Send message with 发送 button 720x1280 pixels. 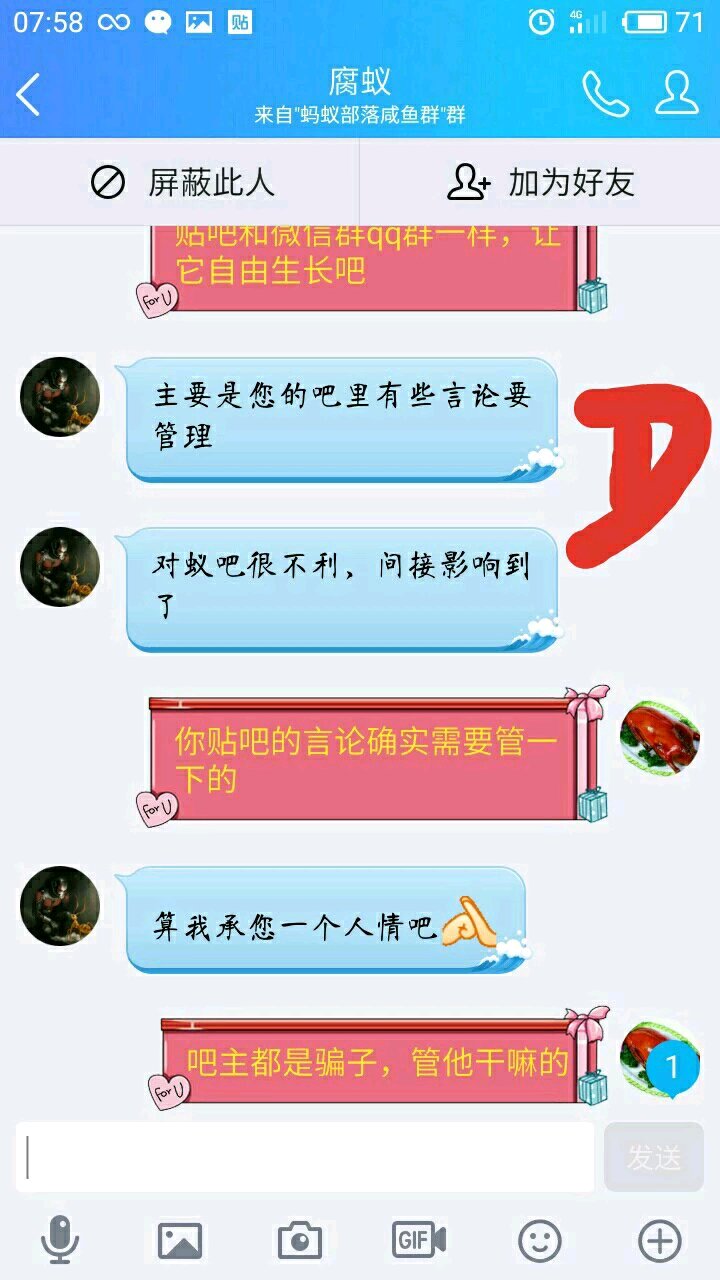654,1157
